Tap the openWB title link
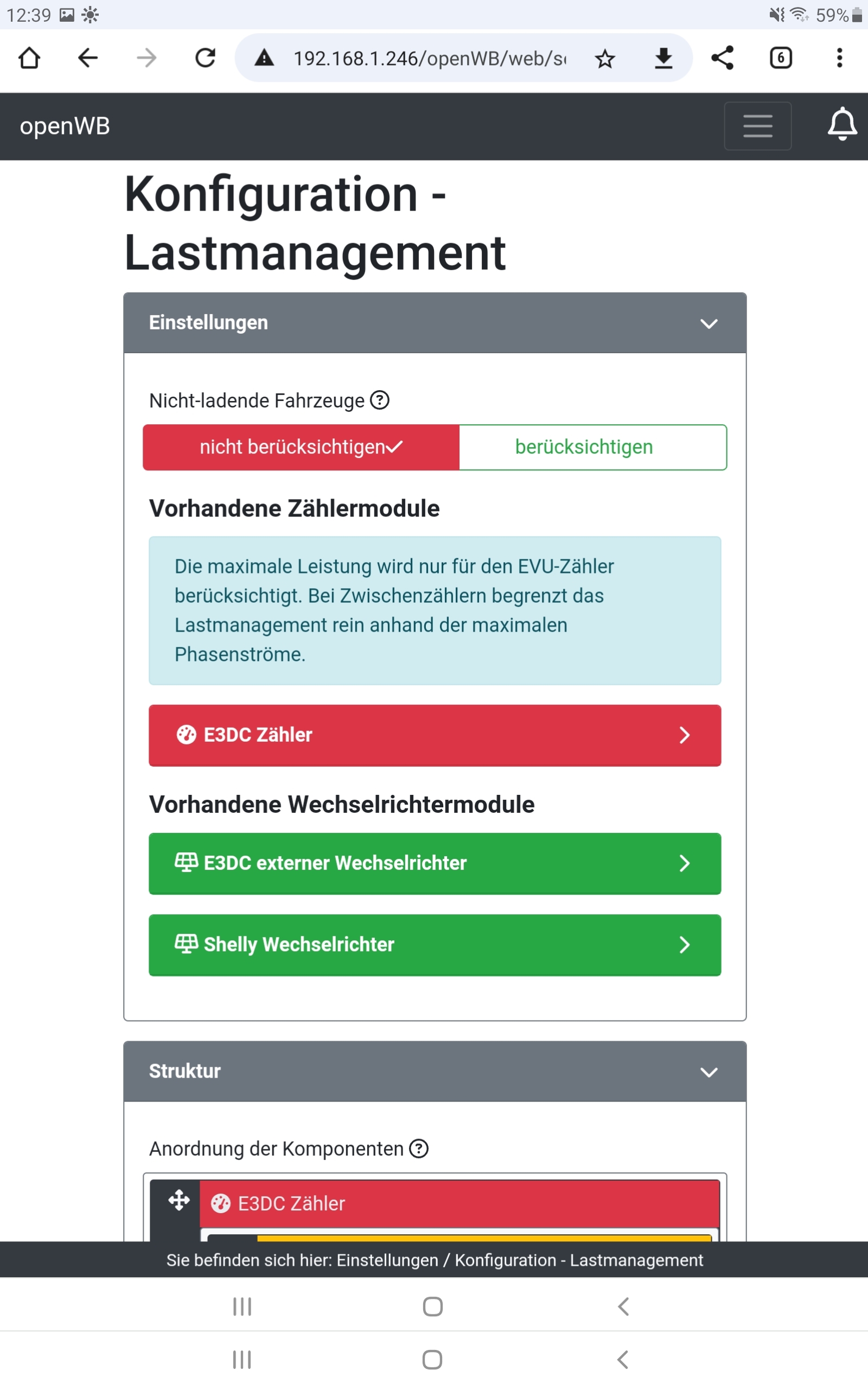 click(65, 126)
